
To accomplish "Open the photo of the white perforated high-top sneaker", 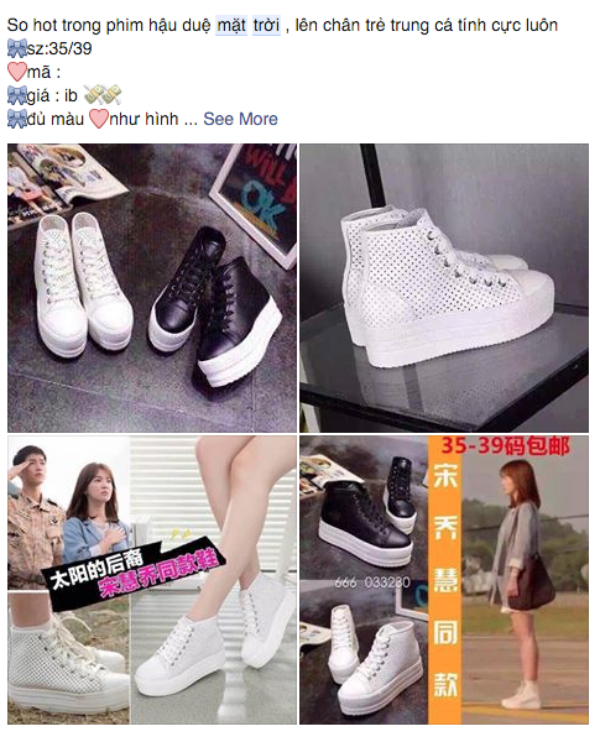I will coord(444,287).
